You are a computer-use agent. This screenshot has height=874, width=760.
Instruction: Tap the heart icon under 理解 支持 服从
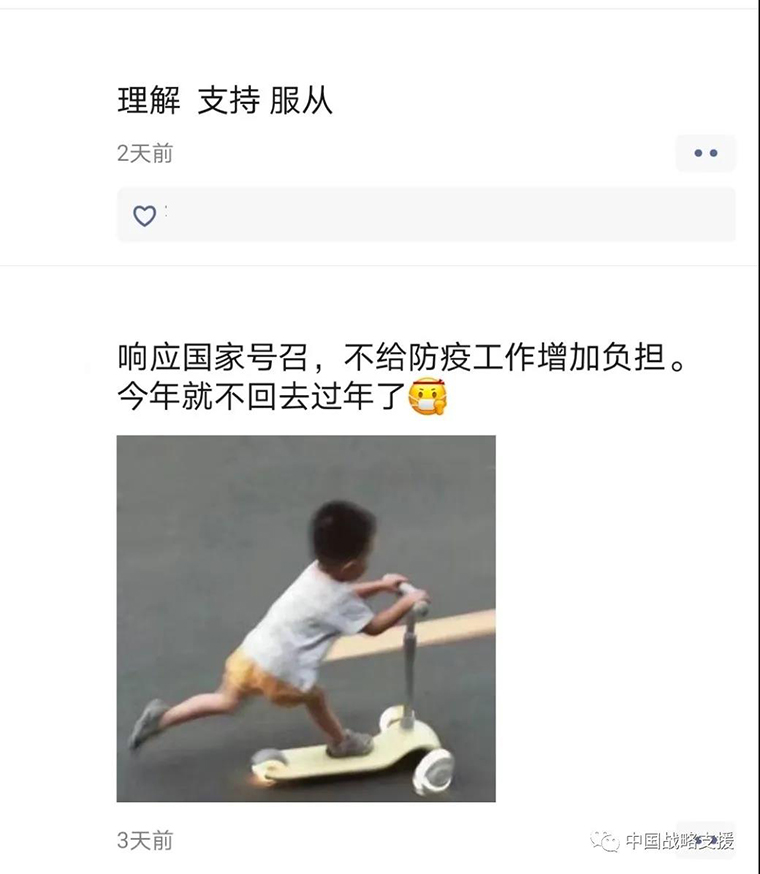click(145, 215)
